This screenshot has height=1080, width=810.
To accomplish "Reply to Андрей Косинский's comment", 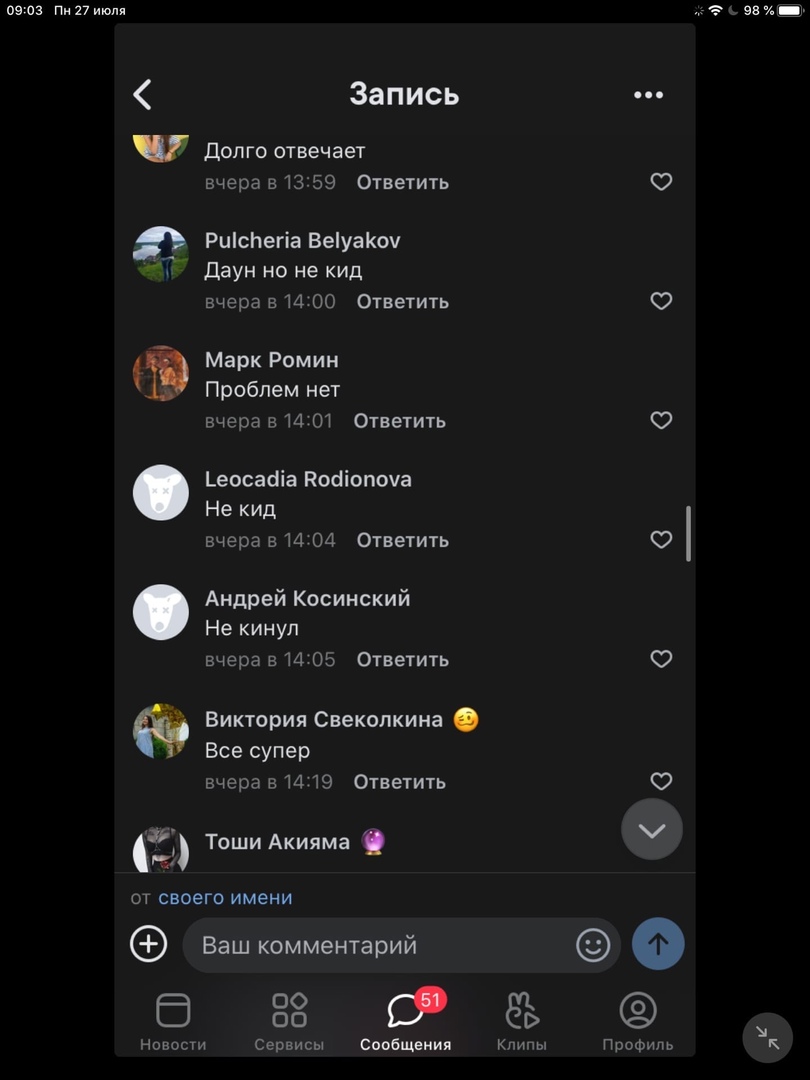I will 402,660.
